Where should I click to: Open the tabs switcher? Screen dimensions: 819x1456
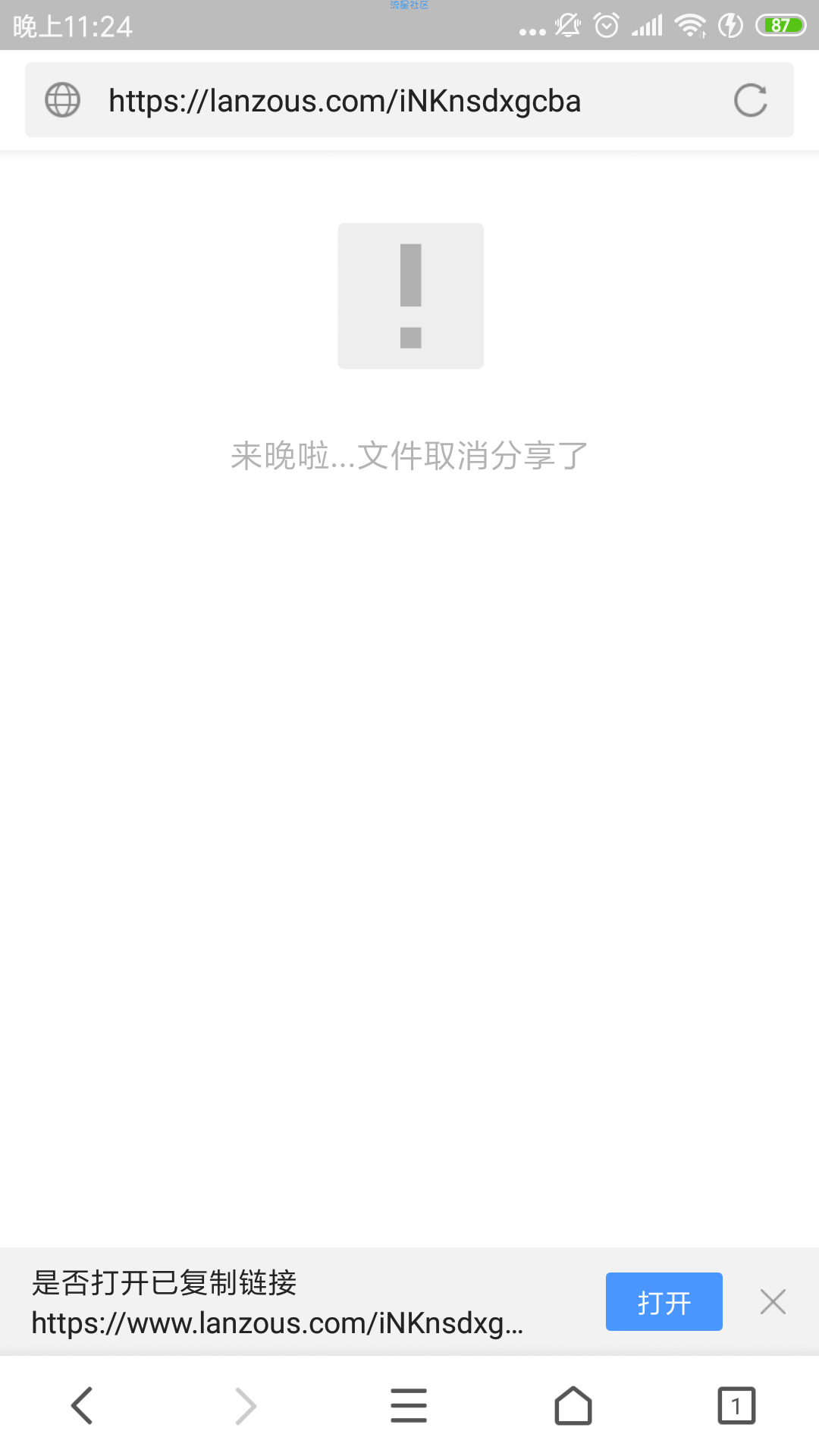pyautogui.click(x=736, y=1406)
